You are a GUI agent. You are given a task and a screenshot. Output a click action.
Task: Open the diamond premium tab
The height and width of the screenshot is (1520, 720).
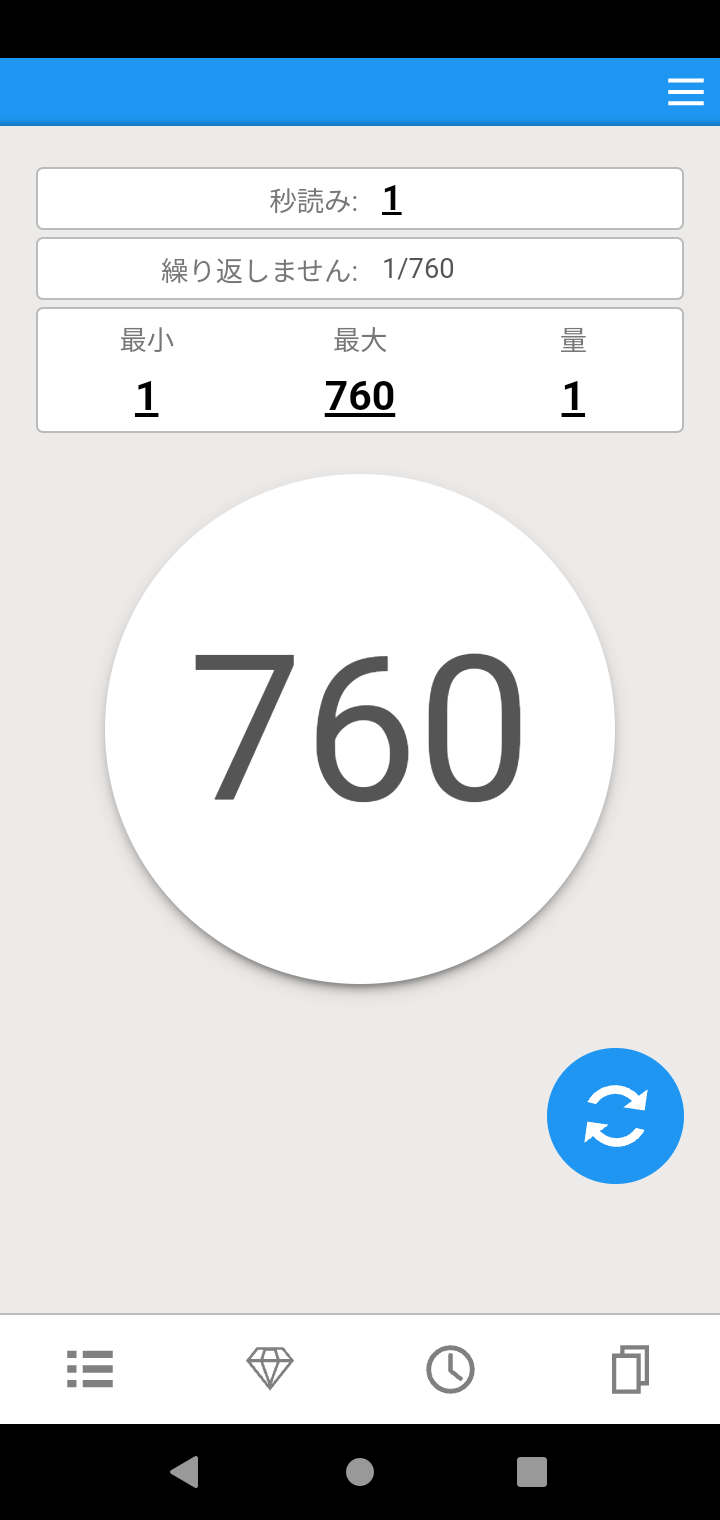point(270,1369)
